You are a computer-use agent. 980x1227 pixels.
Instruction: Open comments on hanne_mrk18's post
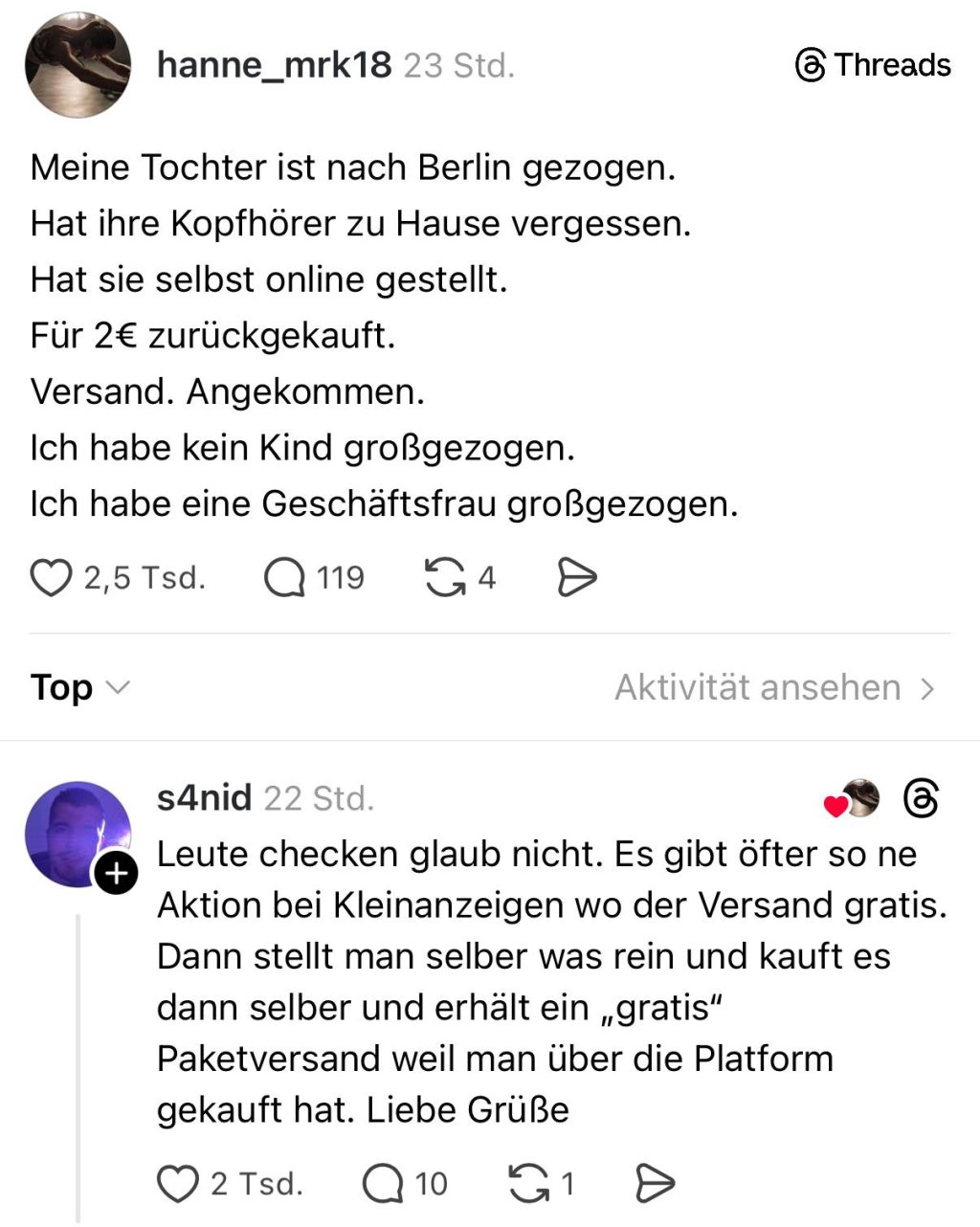tap(284, 578)
